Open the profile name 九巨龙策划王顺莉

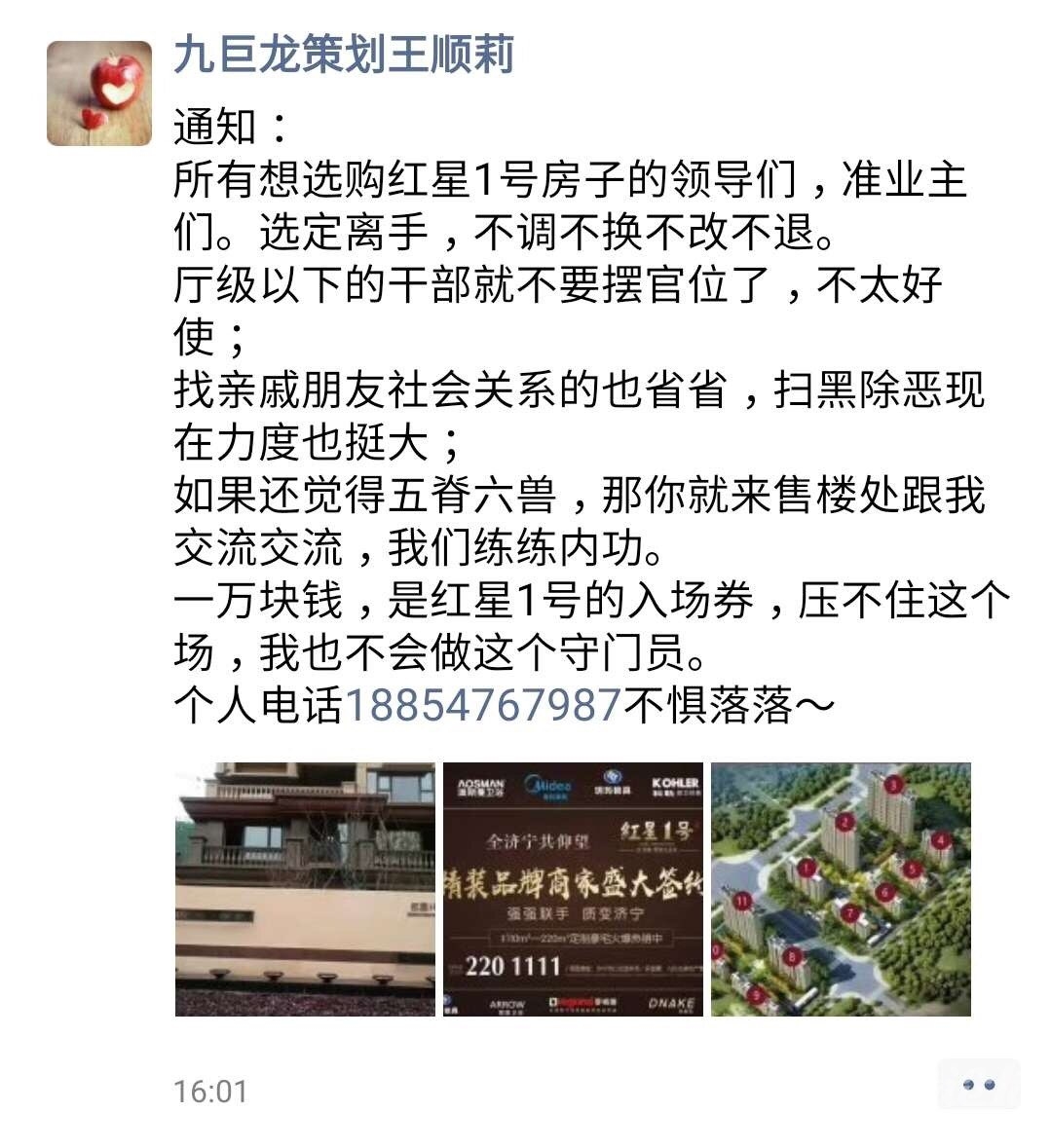tap(343, 56)
